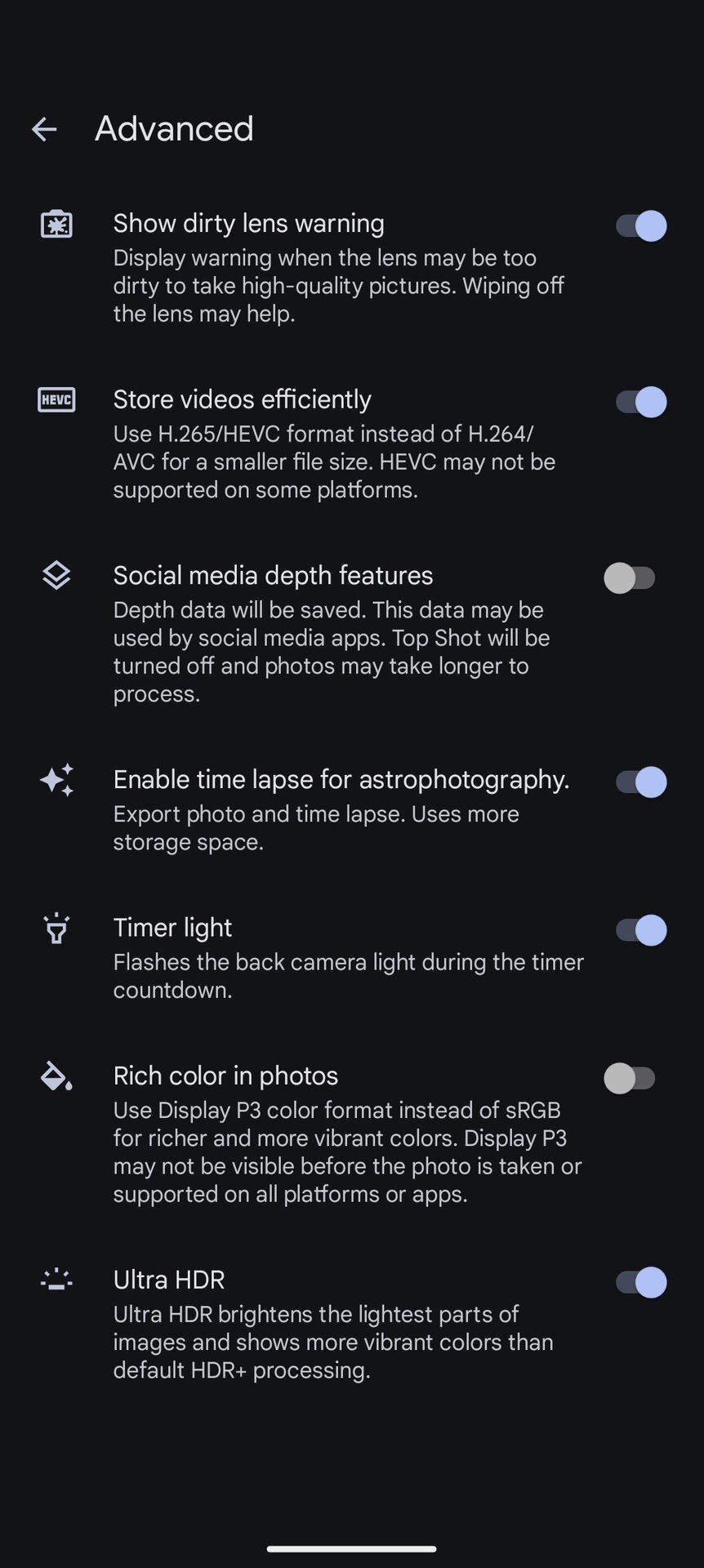Disable Store videos efficiently switch
Viewport: 704px width, 1568px height.
(640, 402)
